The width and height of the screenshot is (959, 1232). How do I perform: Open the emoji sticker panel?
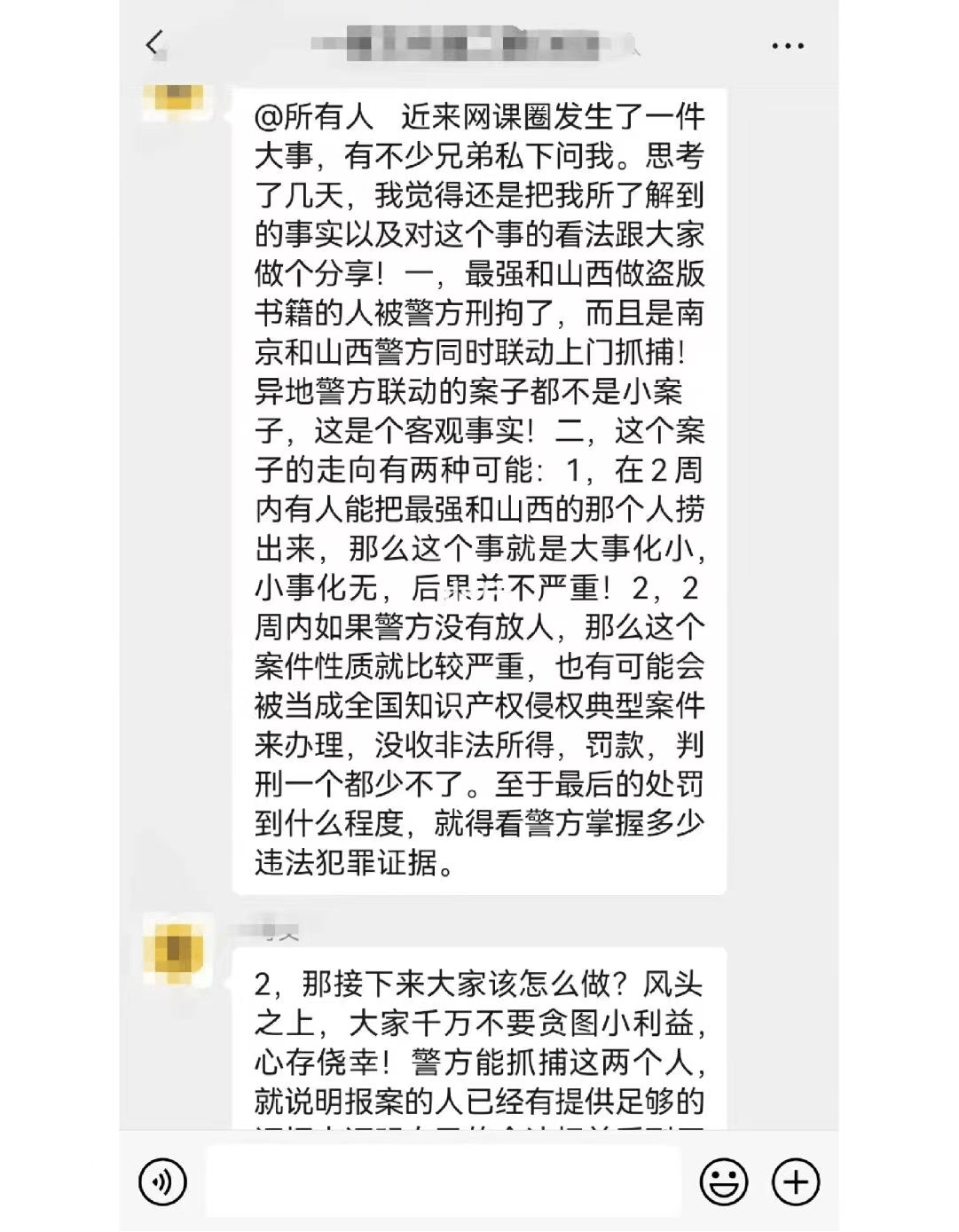click(x=724, y=1181)
